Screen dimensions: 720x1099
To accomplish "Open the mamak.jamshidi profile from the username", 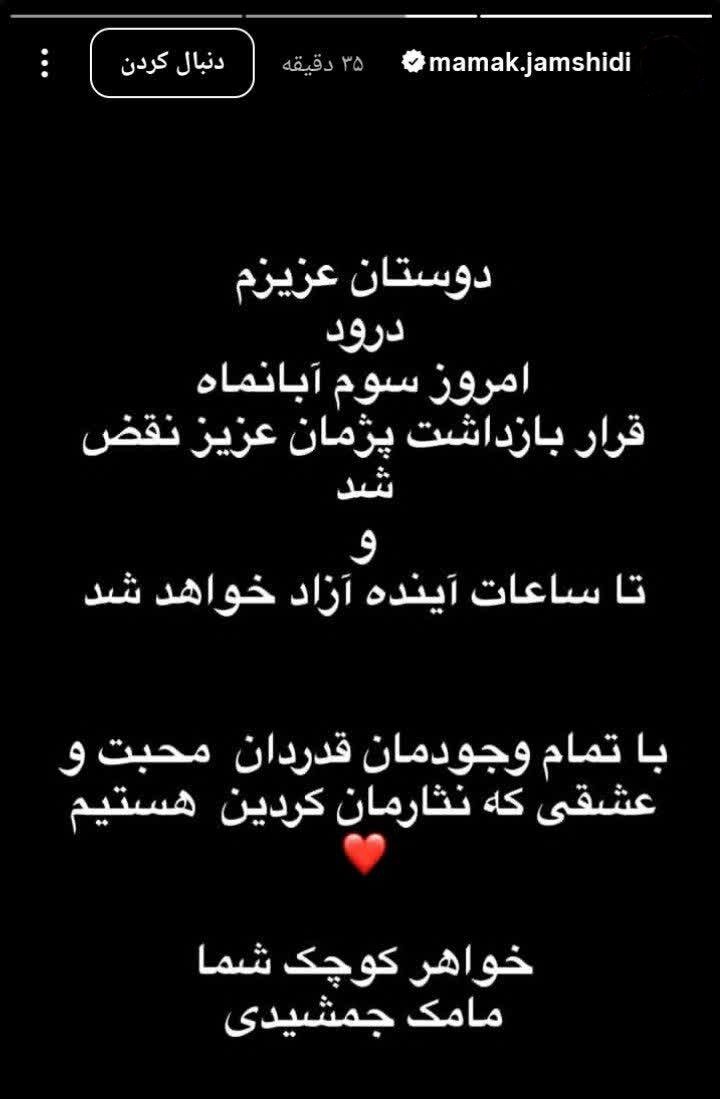I will [529, 63].
